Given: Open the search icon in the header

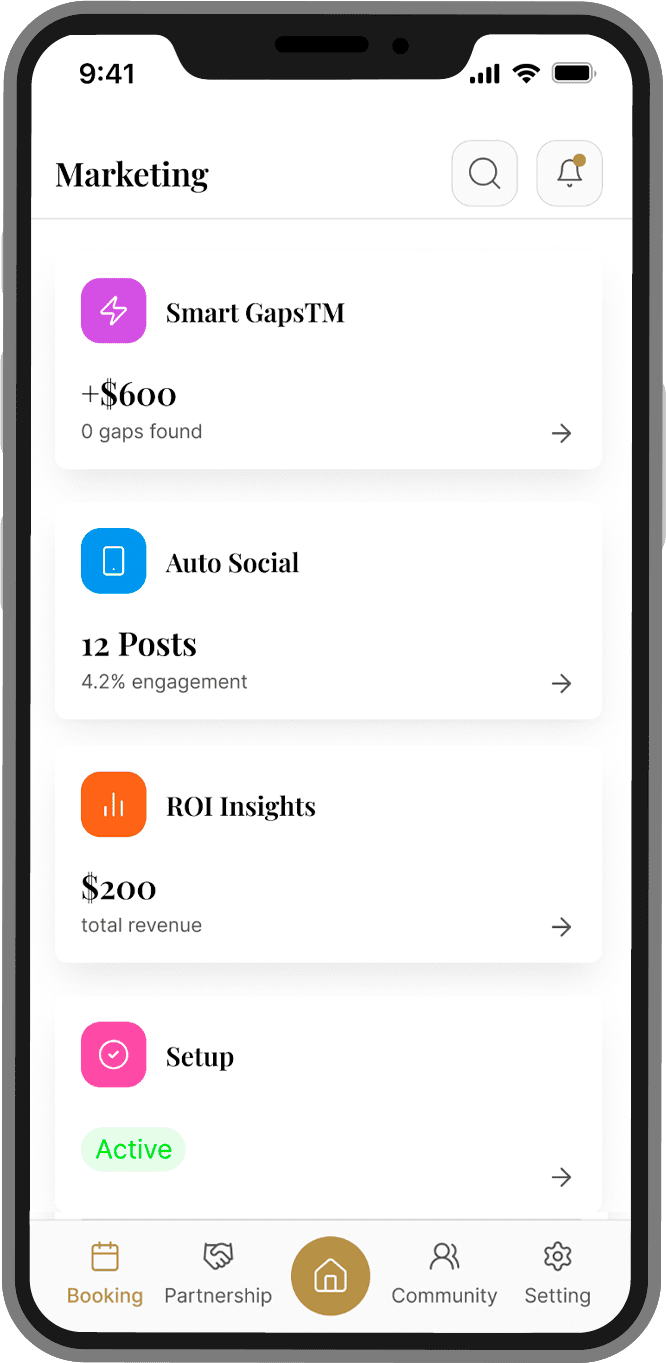Looking at the screenshot, I should pyautogui.click(x=484, y=173).
